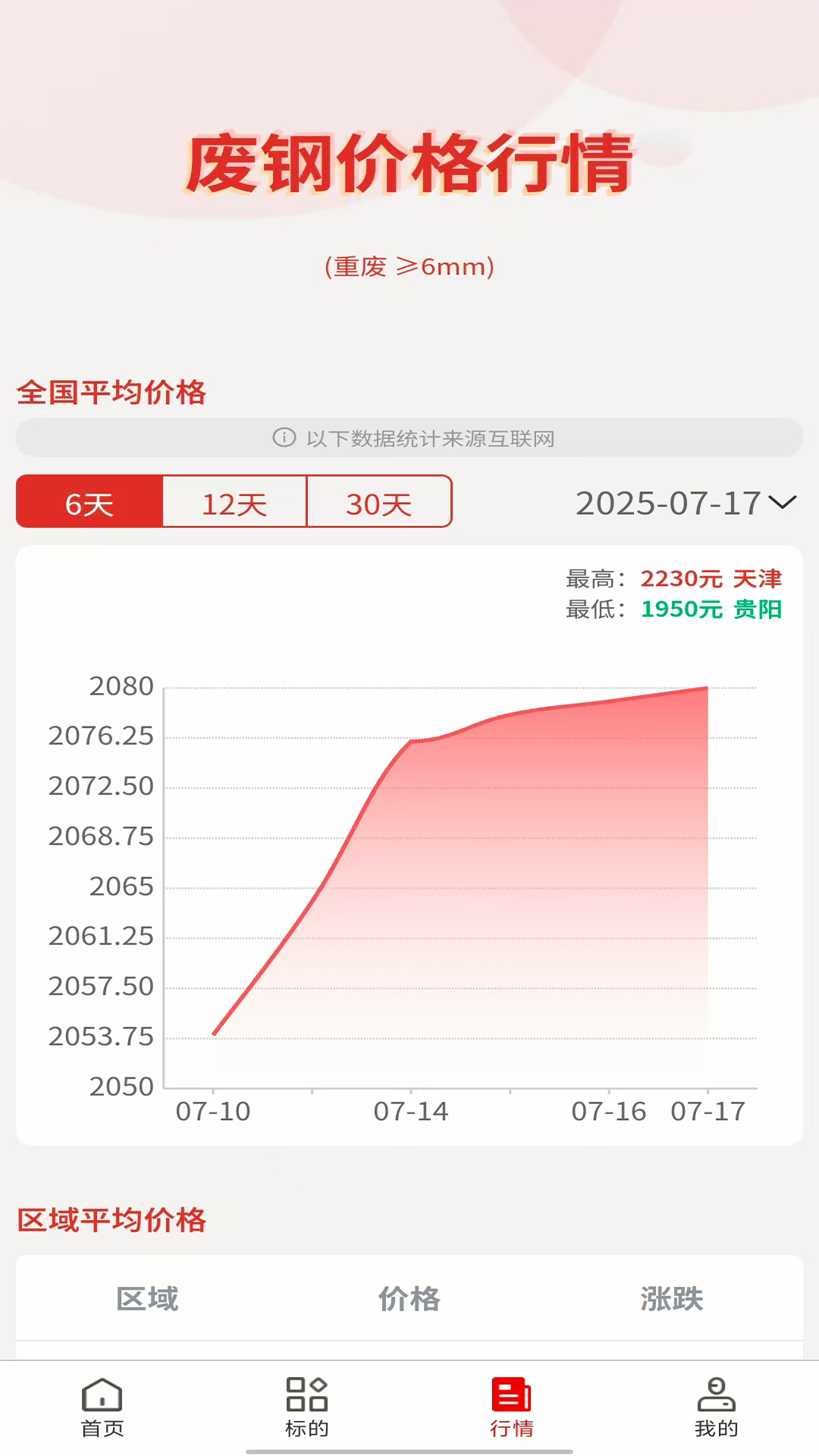Image resolution: width=819 pixels, height=1456 pixels.
Task: Open the 首页 home icon
Action: (102, 1407)
